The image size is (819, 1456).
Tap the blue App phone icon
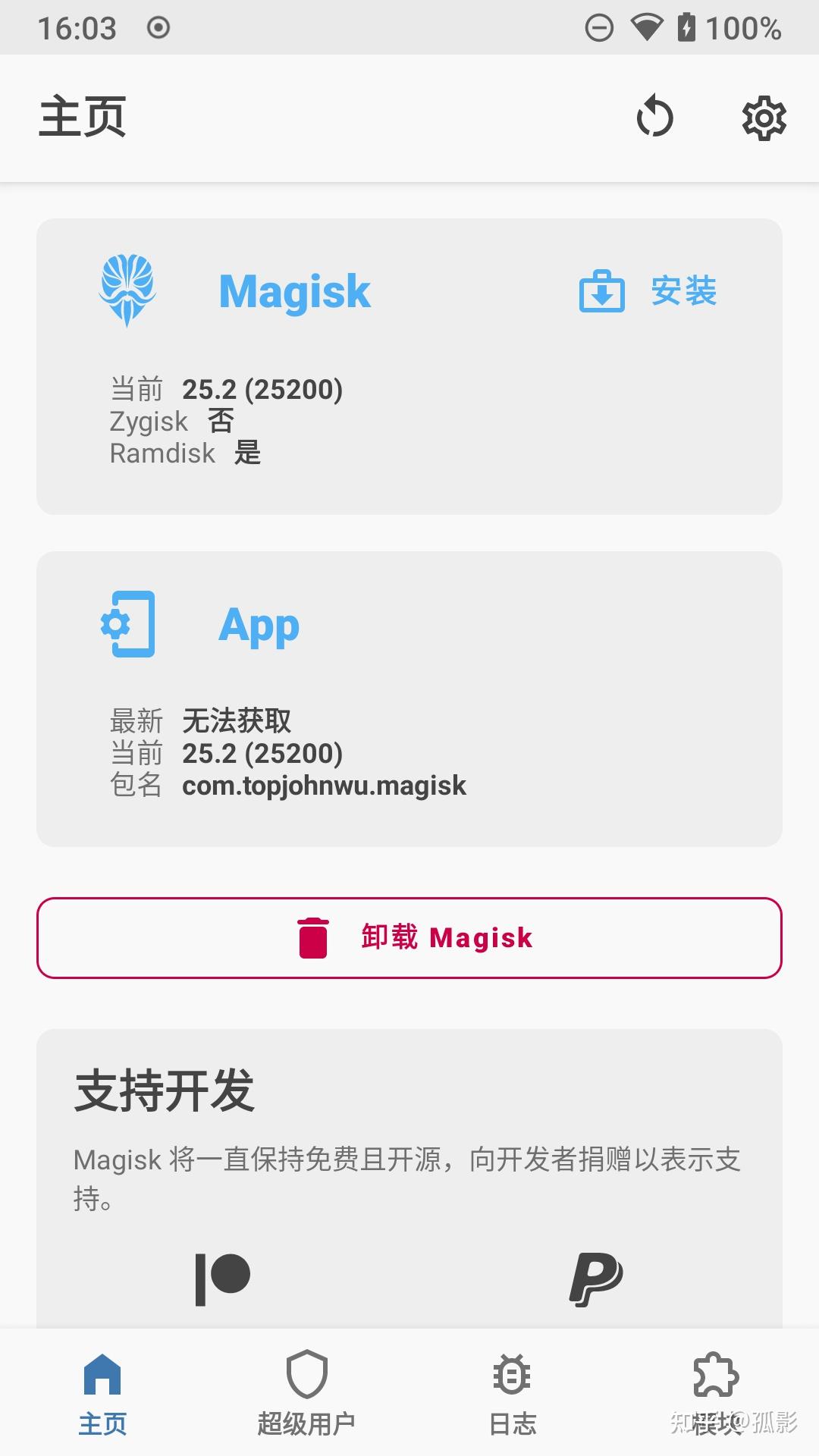[x=129, y=625]
